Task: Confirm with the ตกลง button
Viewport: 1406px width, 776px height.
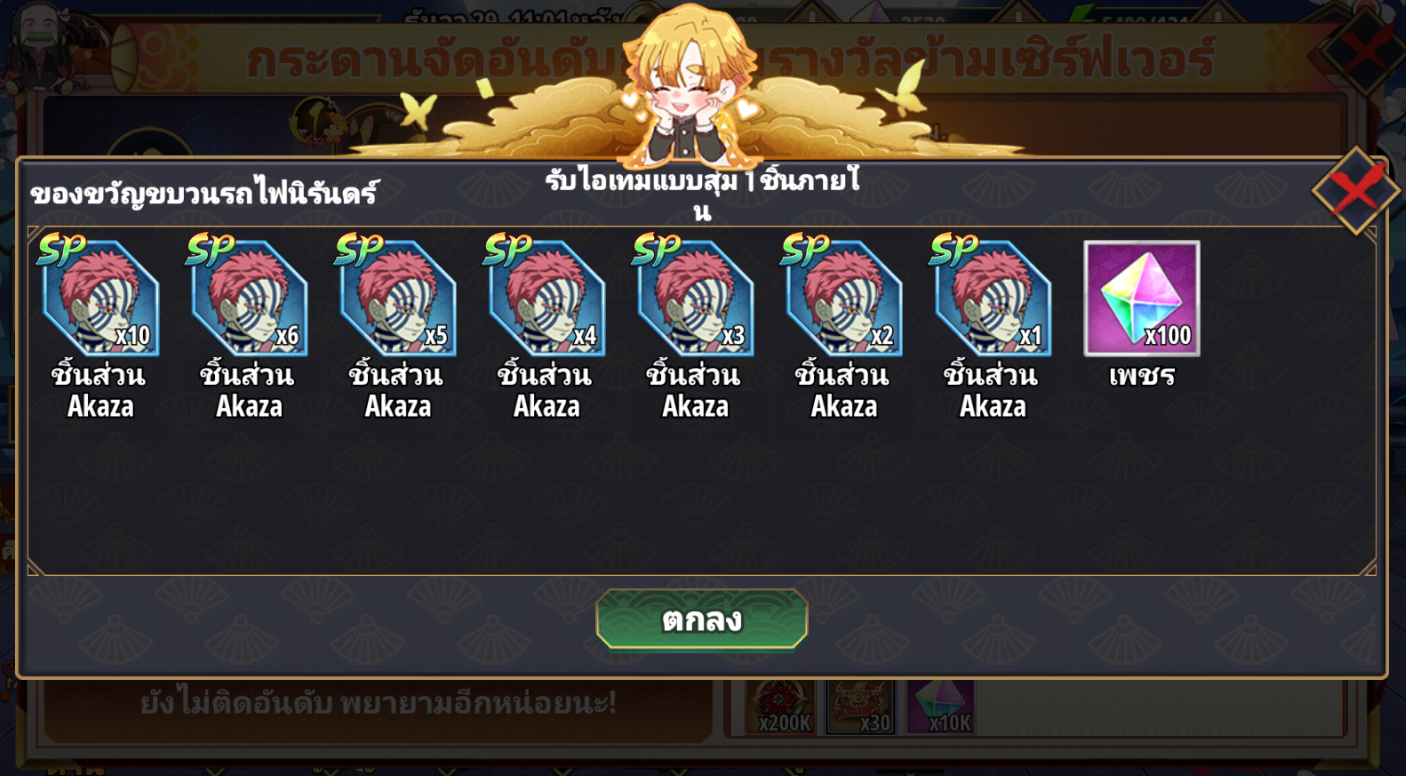Action: pos(701,619)
